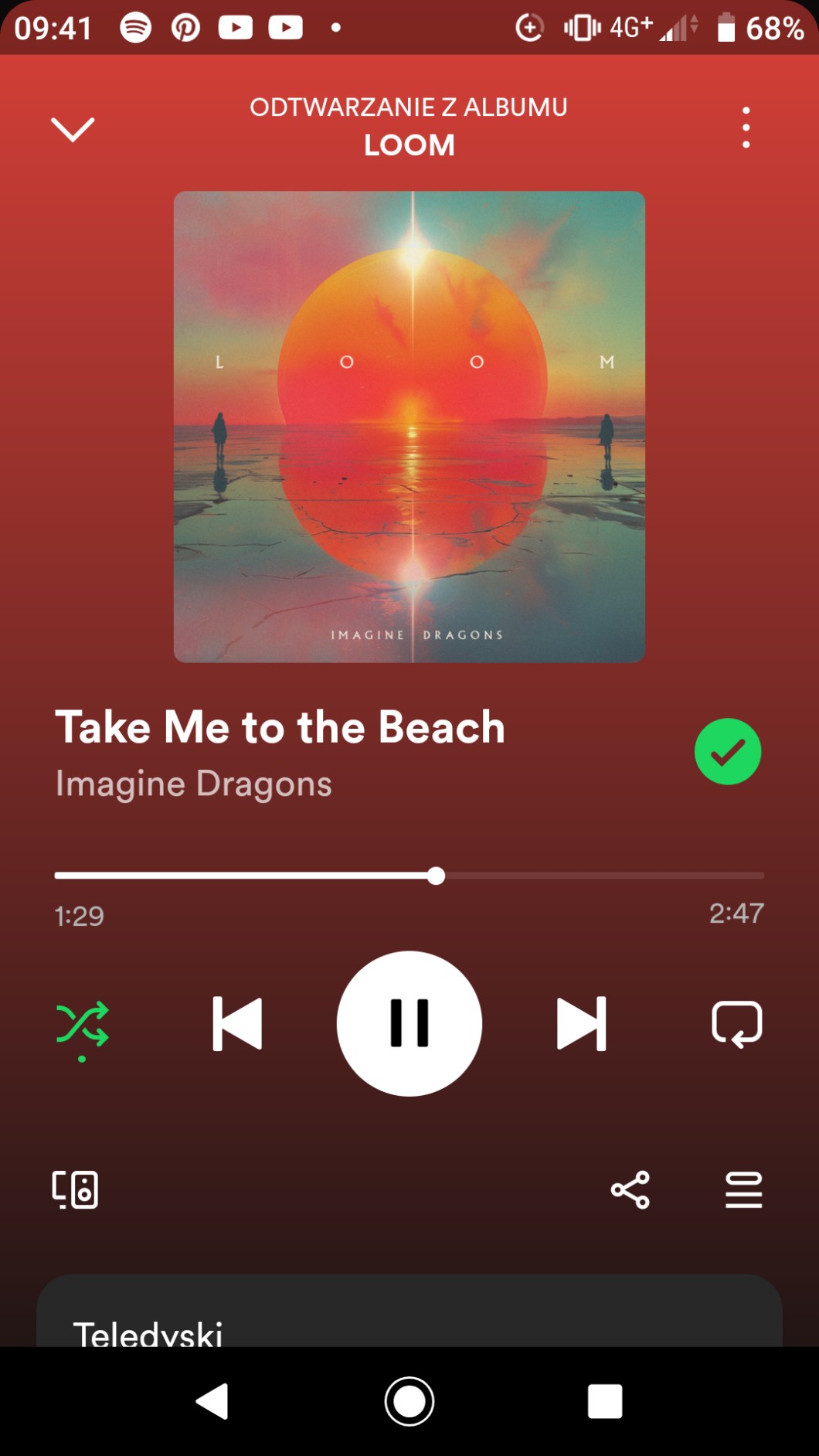Go back using system navigation

[x=212, y=1401]
